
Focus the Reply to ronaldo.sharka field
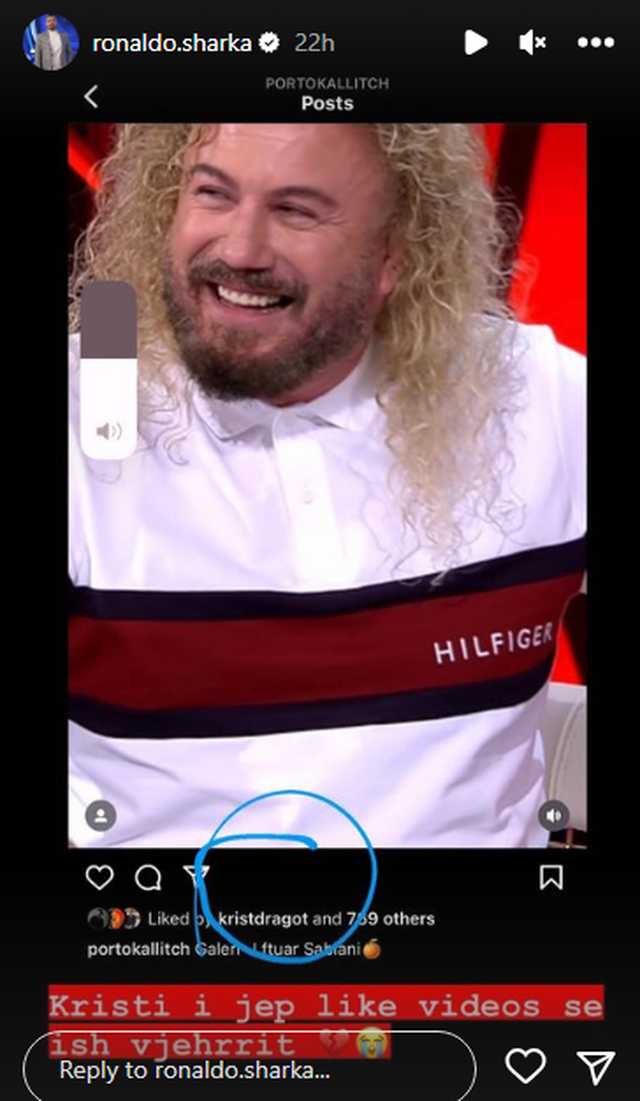[250, 1068]
